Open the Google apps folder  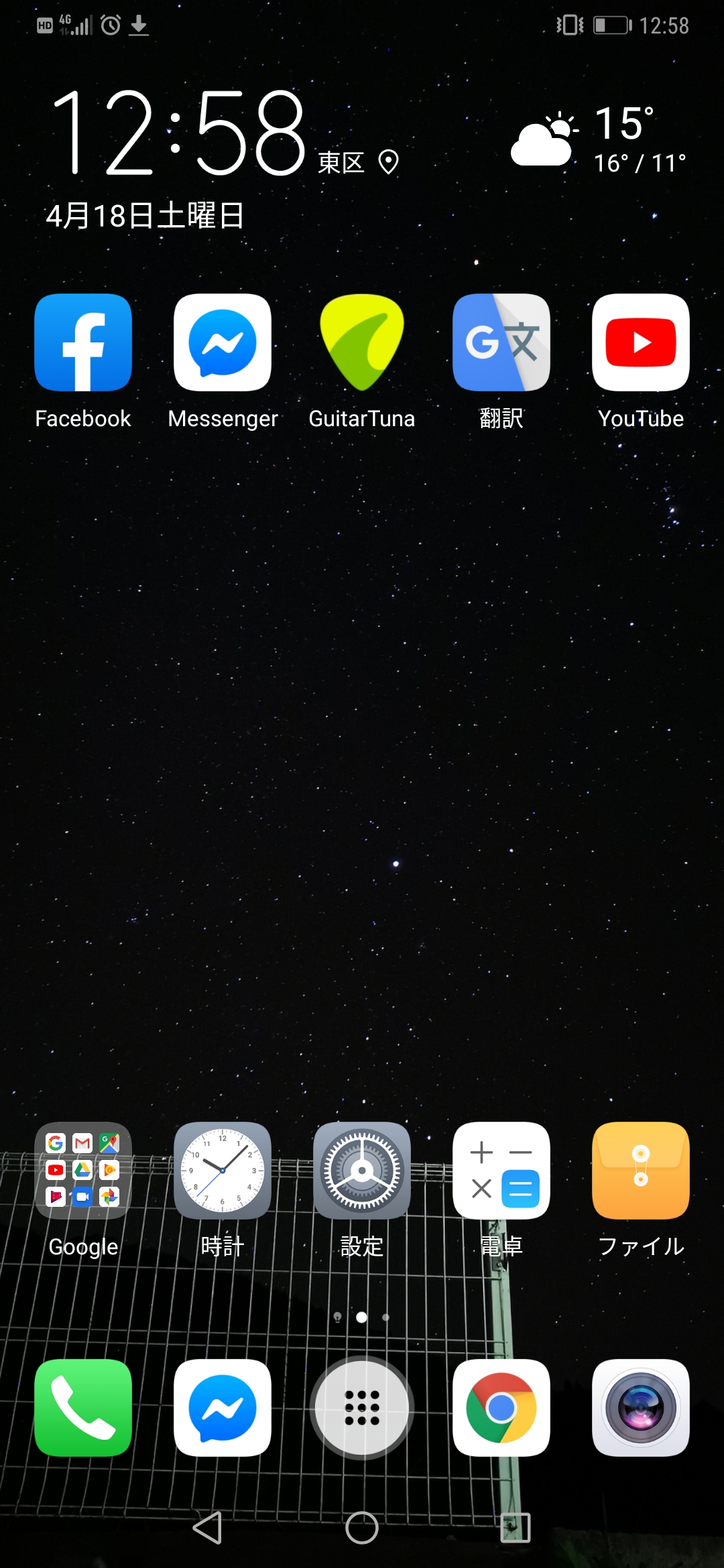pos(83,1170)
